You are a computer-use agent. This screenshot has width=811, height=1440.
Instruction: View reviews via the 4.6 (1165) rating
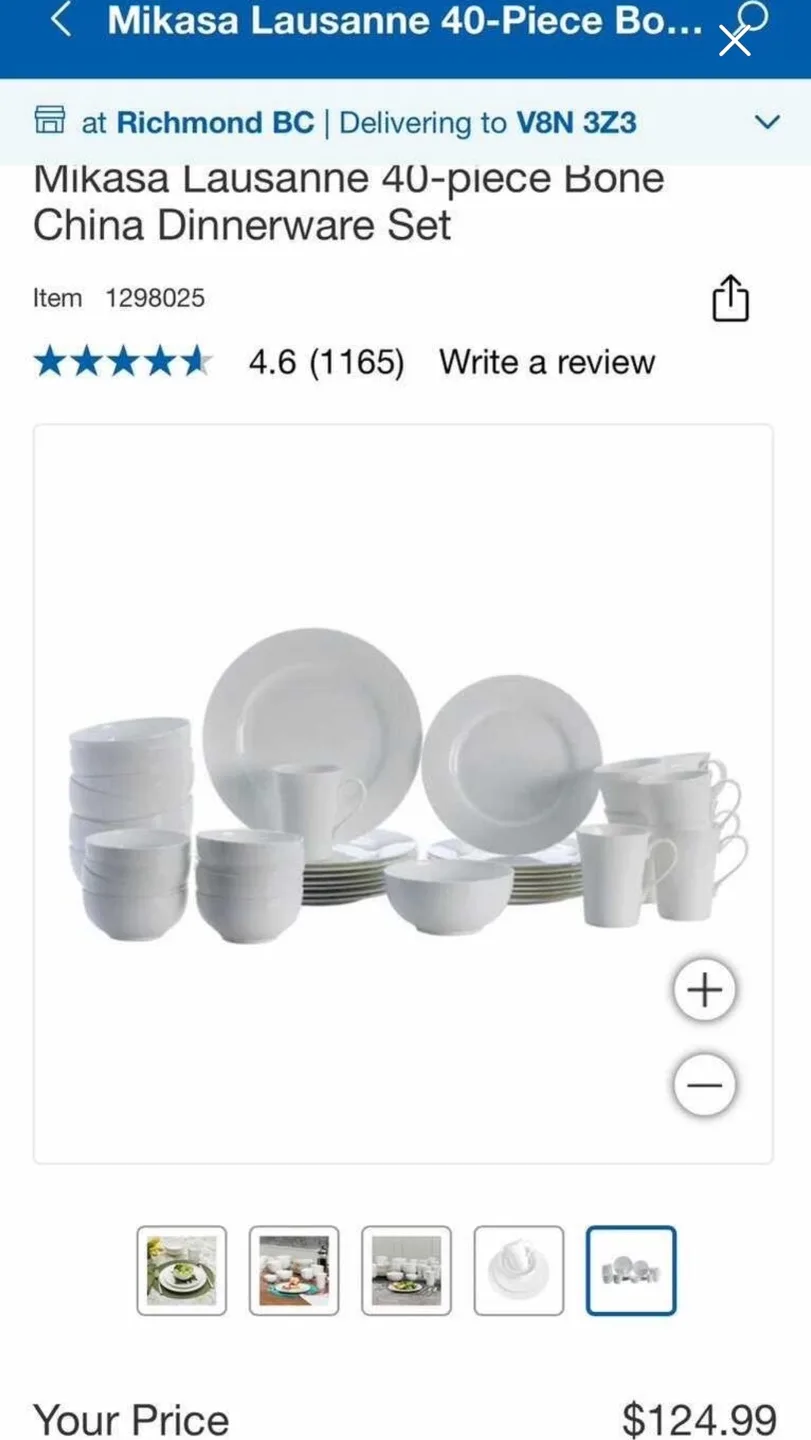[x=325, y=362]
